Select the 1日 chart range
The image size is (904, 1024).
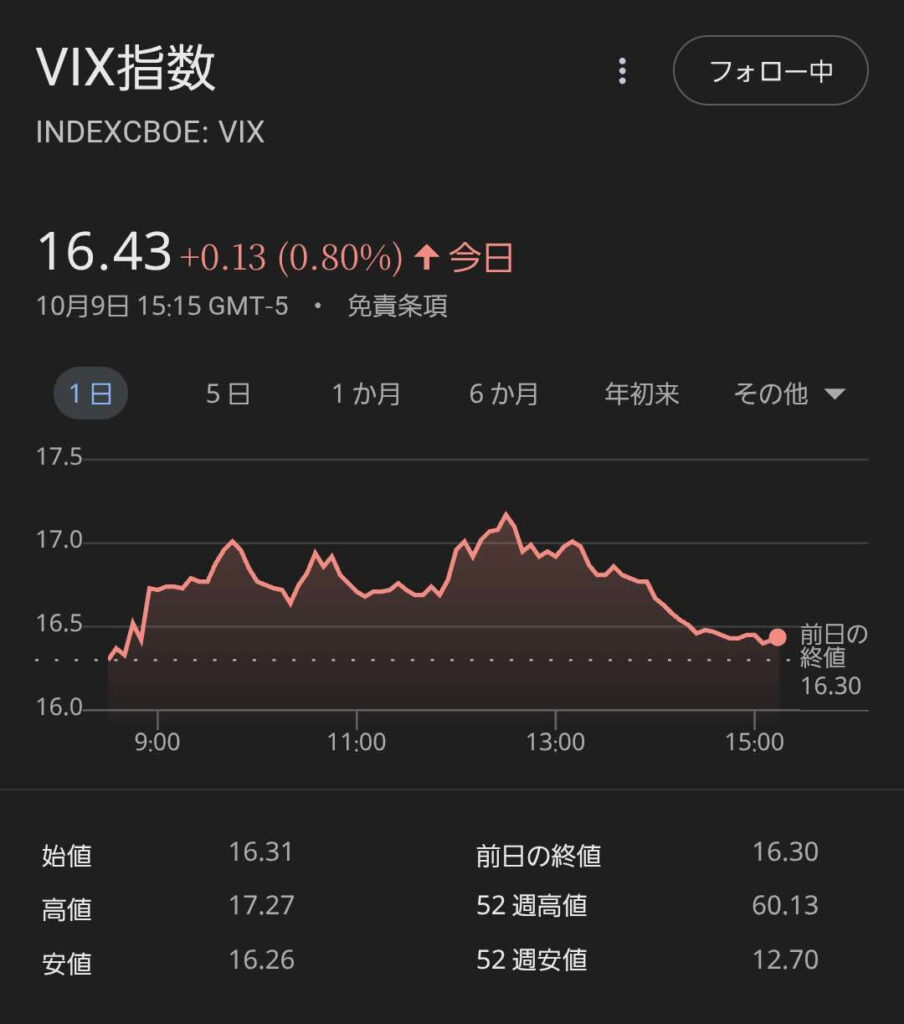[x=90, y=394]
